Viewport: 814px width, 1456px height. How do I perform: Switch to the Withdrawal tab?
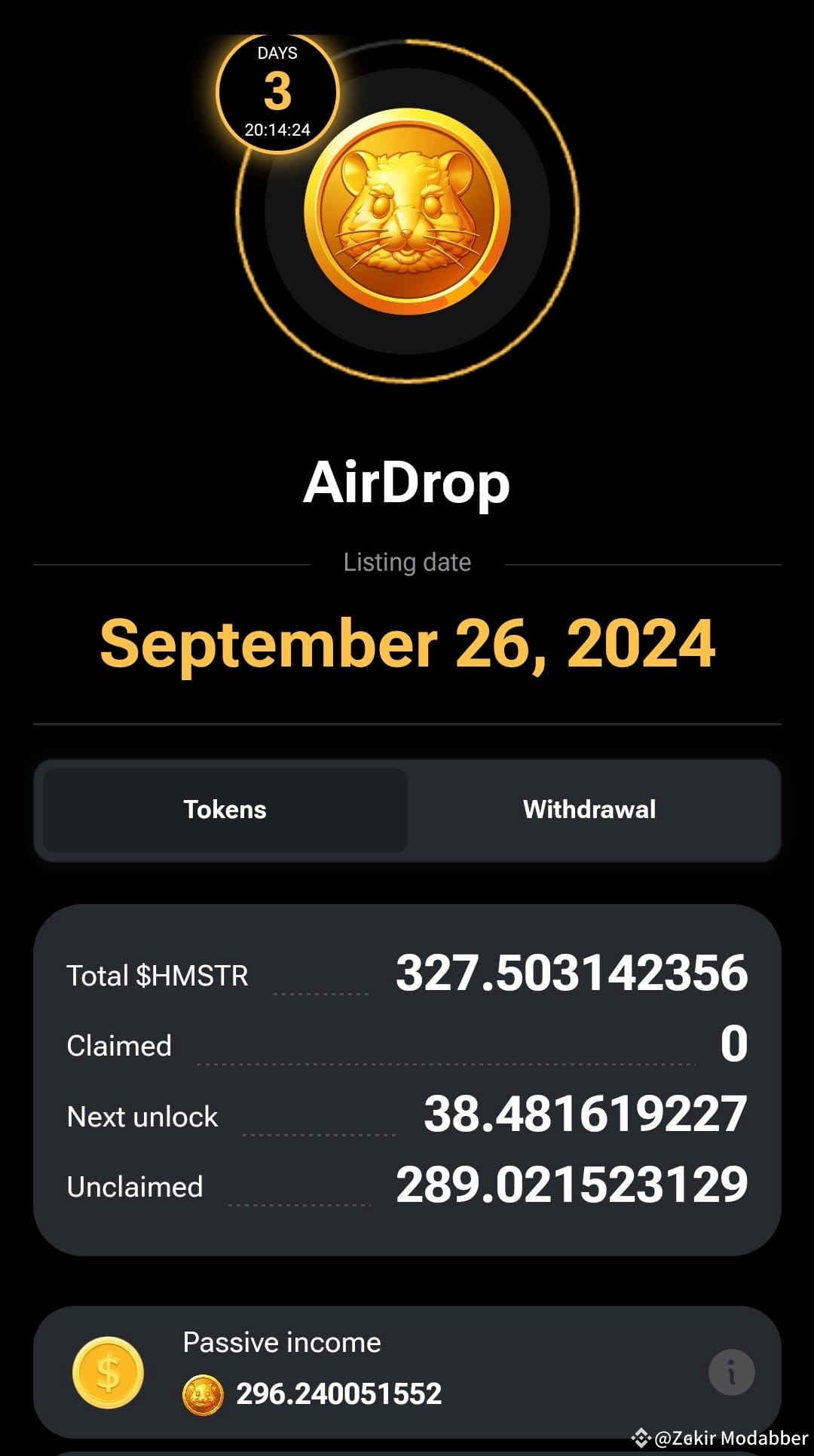(x=589, y=809)
